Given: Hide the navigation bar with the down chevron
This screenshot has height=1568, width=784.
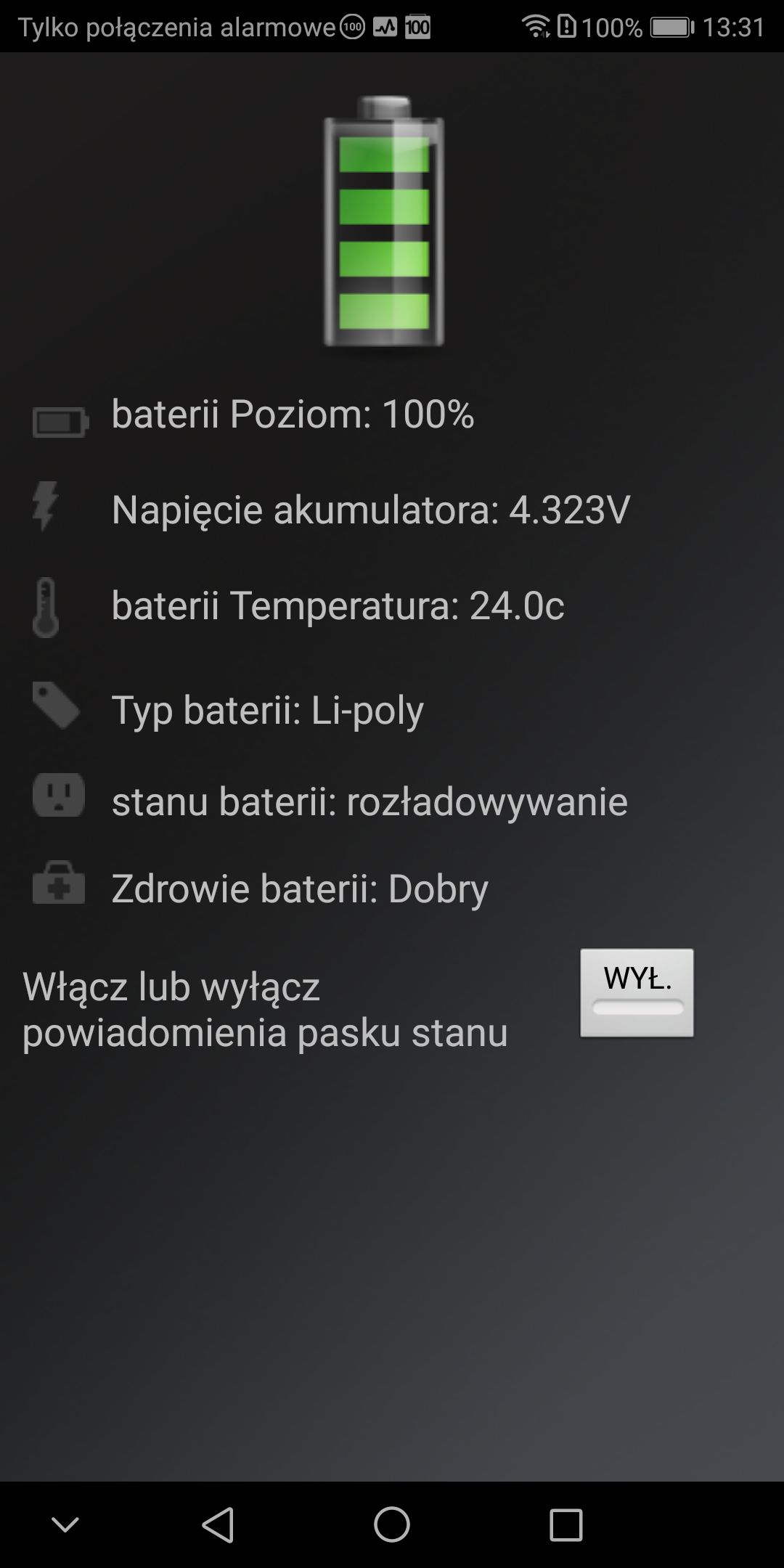Looking at the screenshot, I should (65, 1524).
